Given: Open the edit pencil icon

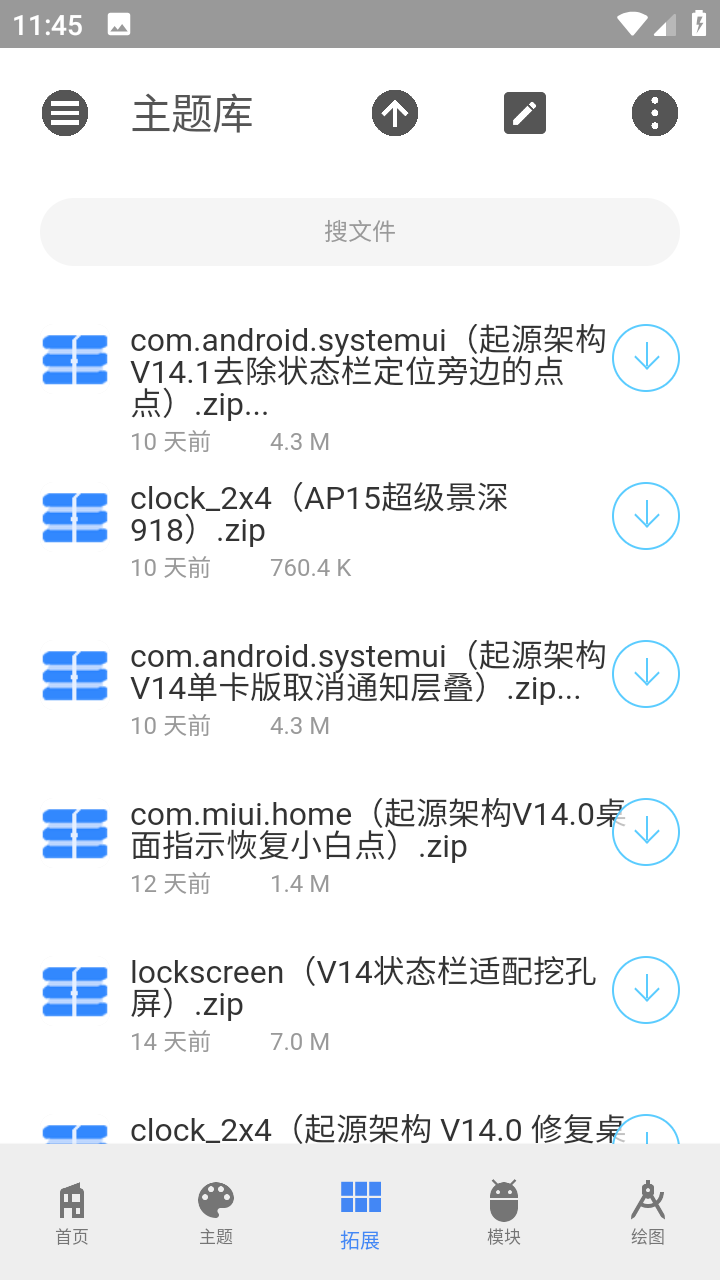Looking at the screenshot, I should click(x=525, y=113).
